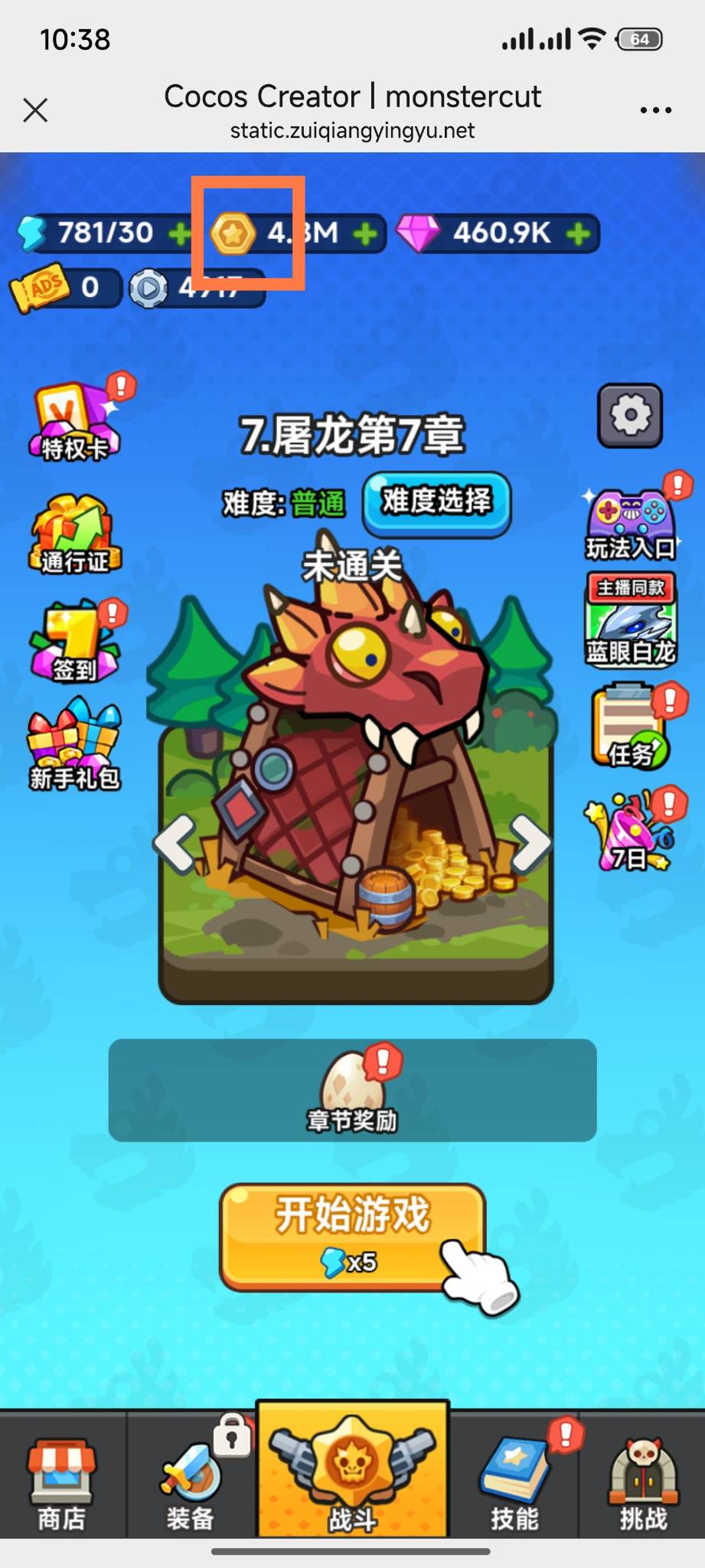The height and width of the screenshot is (1568, 705).
Task: Open the game settings gear
Action: [630, 416]
